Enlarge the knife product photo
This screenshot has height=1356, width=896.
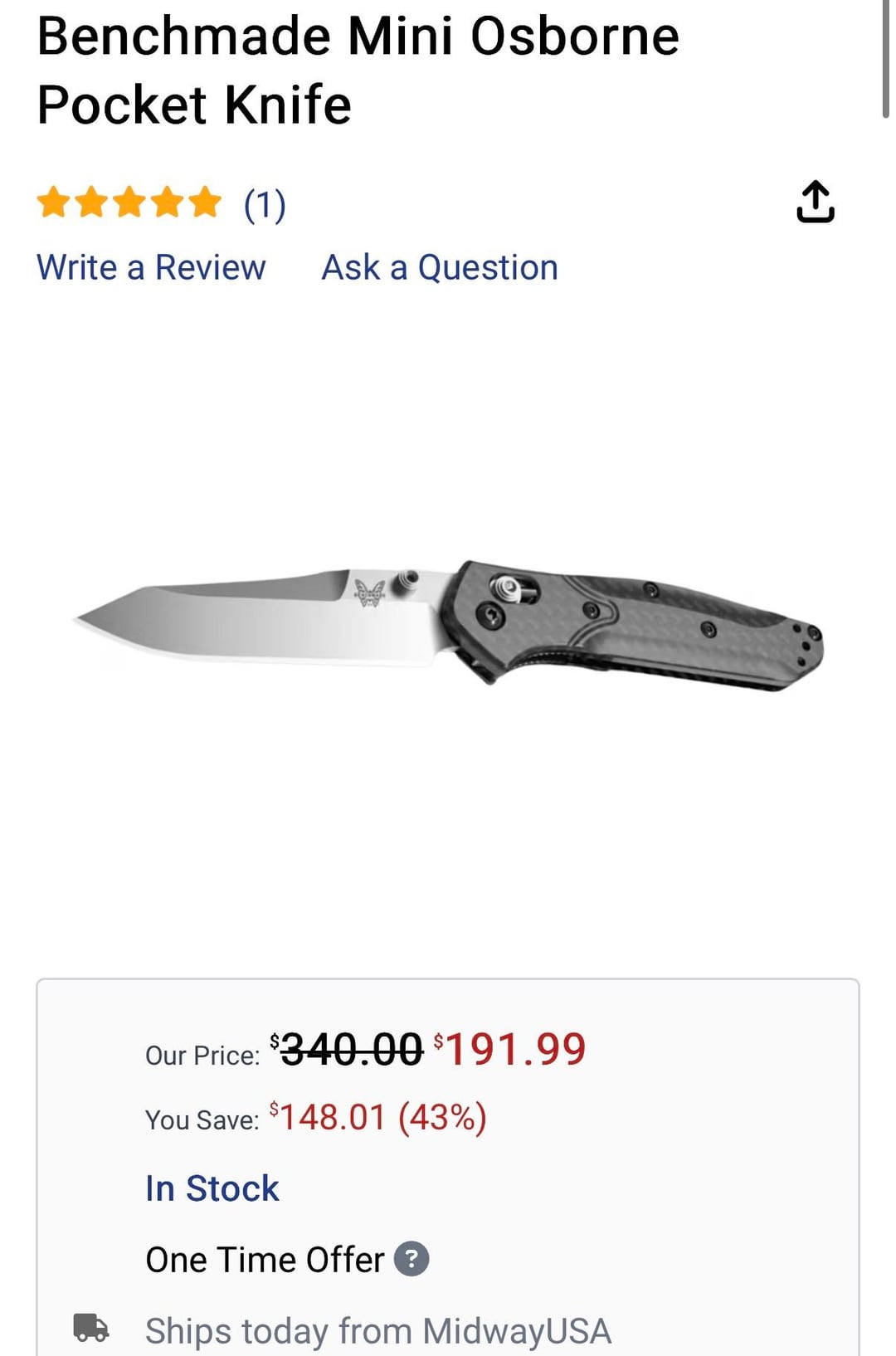pos(448,624)
